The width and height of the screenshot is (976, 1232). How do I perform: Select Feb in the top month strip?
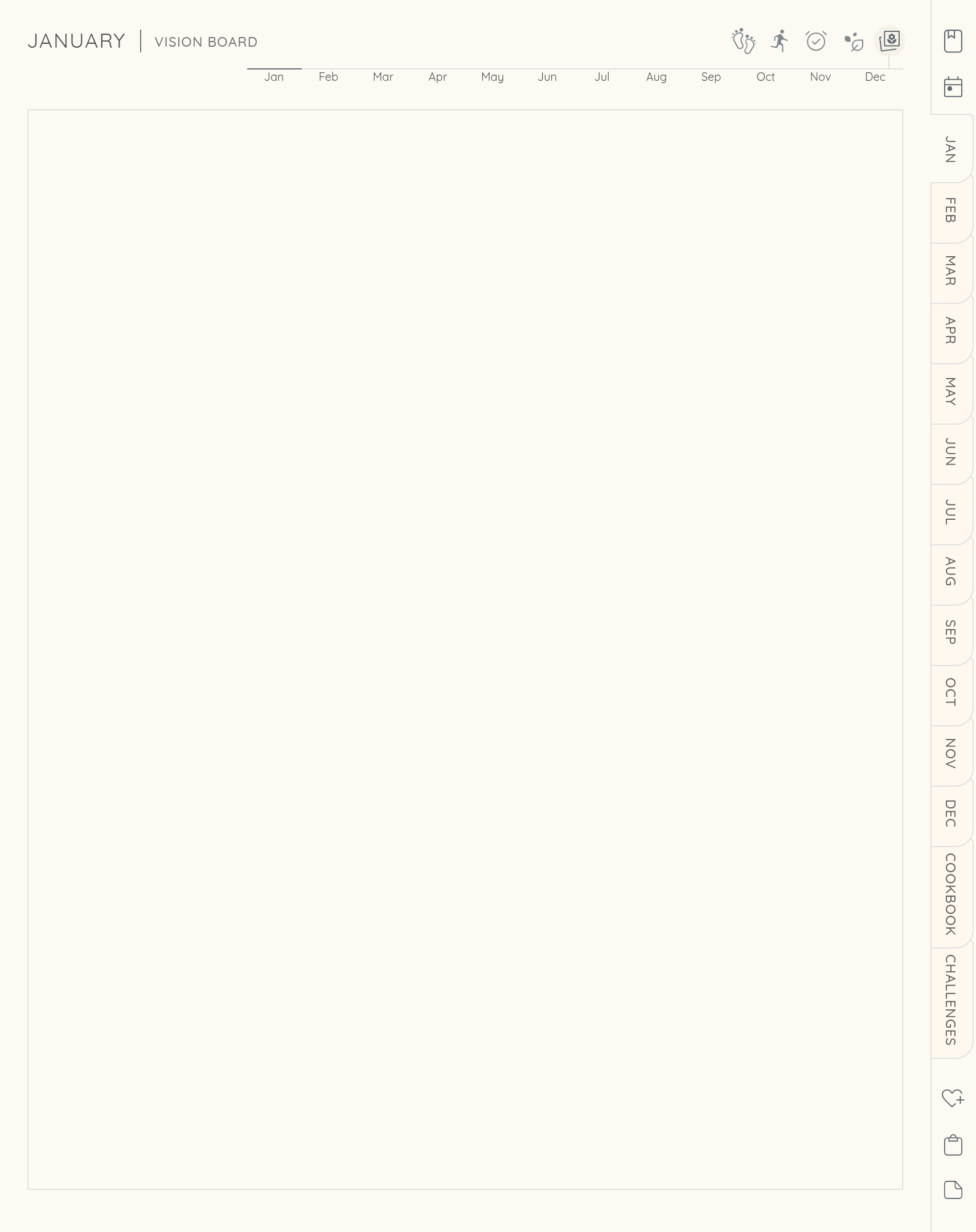(x=328, y=77)
